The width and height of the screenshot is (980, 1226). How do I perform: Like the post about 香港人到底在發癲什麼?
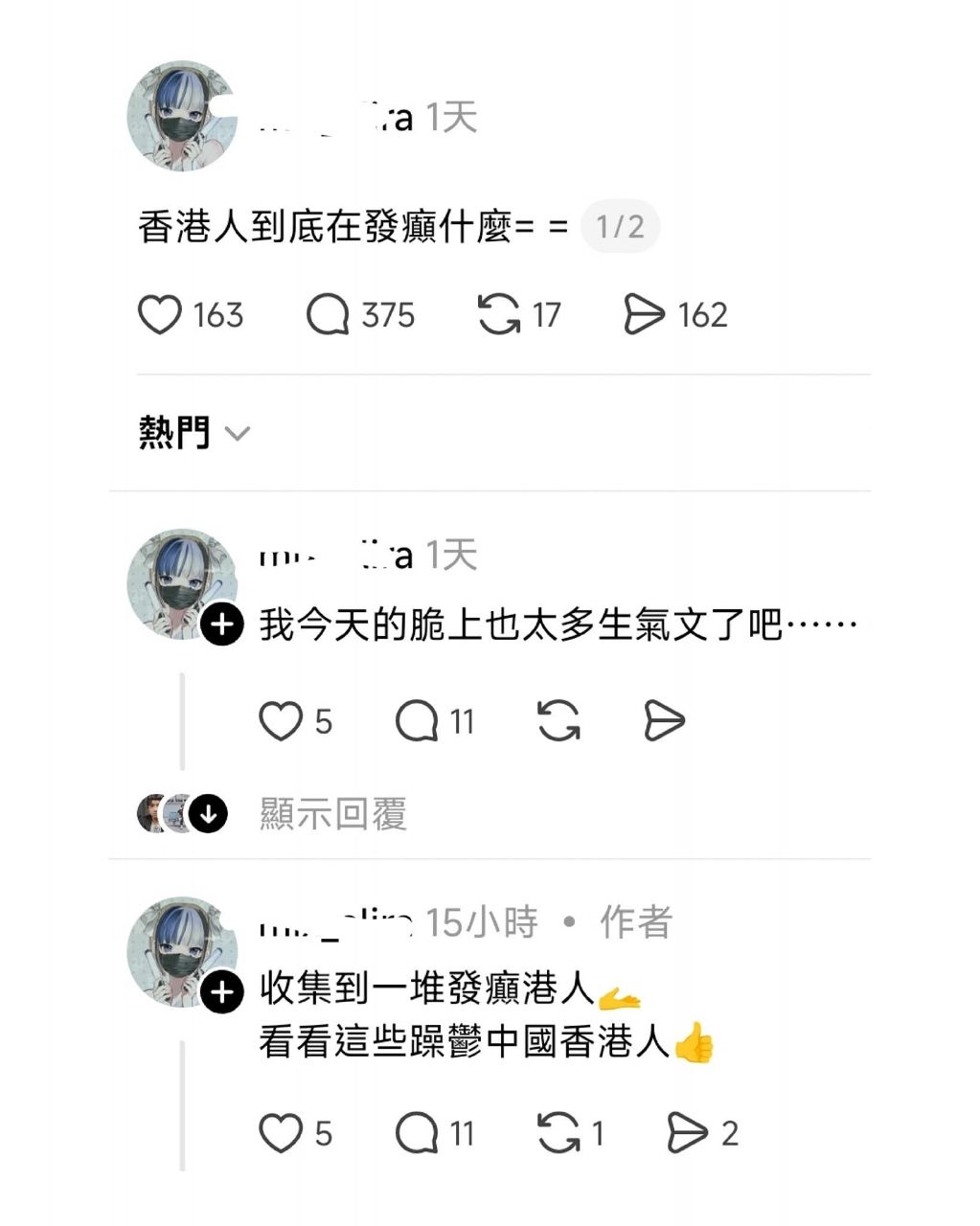coord(160,315)
